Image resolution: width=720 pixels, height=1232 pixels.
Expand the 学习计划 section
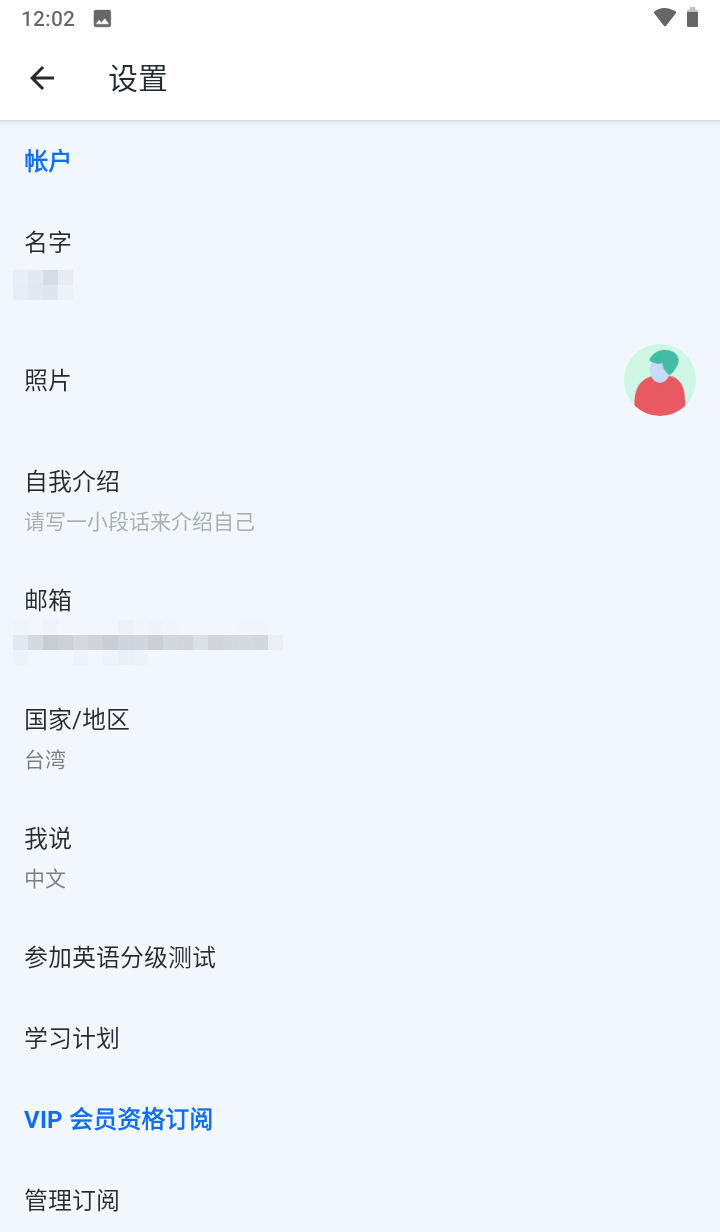coord(70,1037)
